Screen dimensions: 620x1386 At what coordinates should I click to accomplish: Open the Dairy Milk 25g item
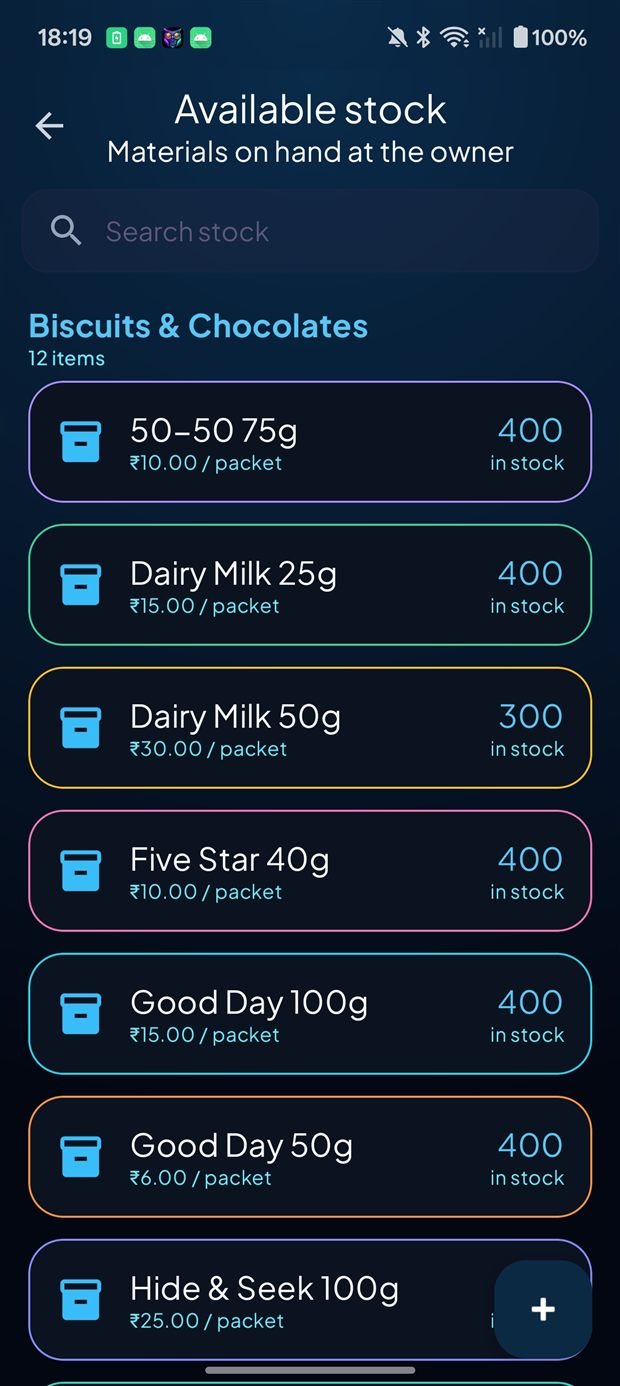point(310,584)
